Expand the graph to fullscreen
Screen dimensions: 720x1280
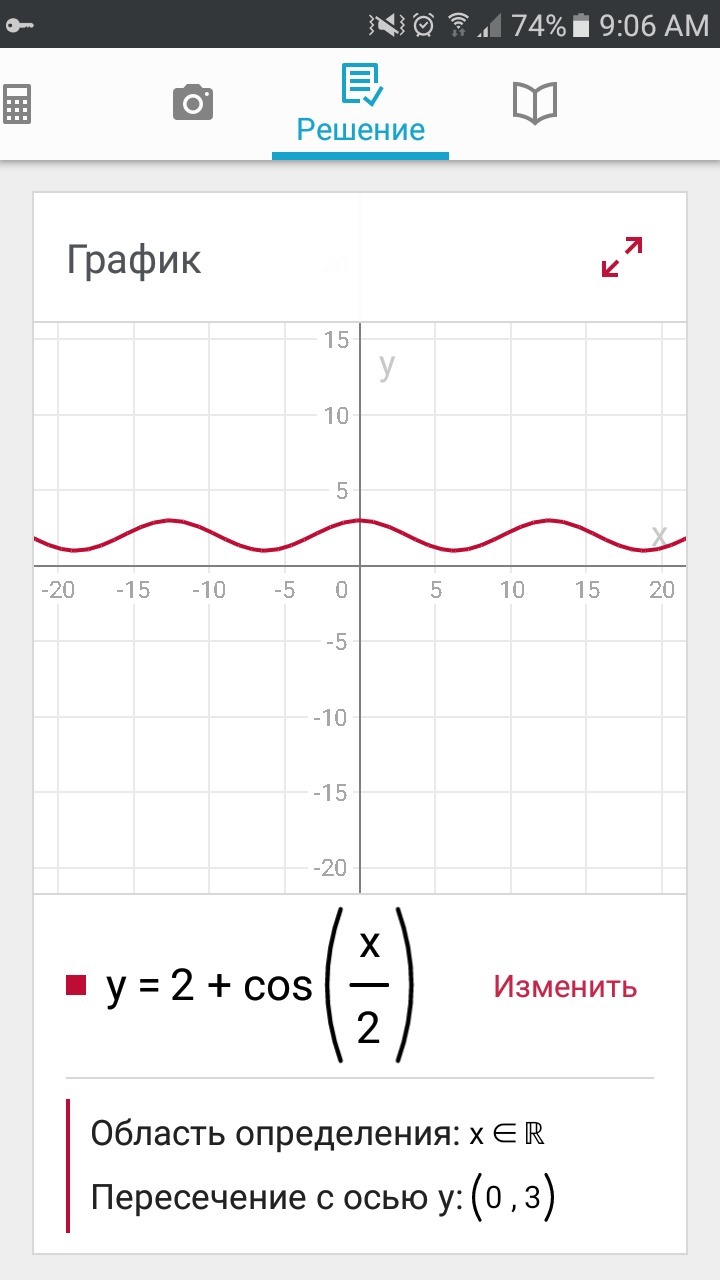click(621, 257)
